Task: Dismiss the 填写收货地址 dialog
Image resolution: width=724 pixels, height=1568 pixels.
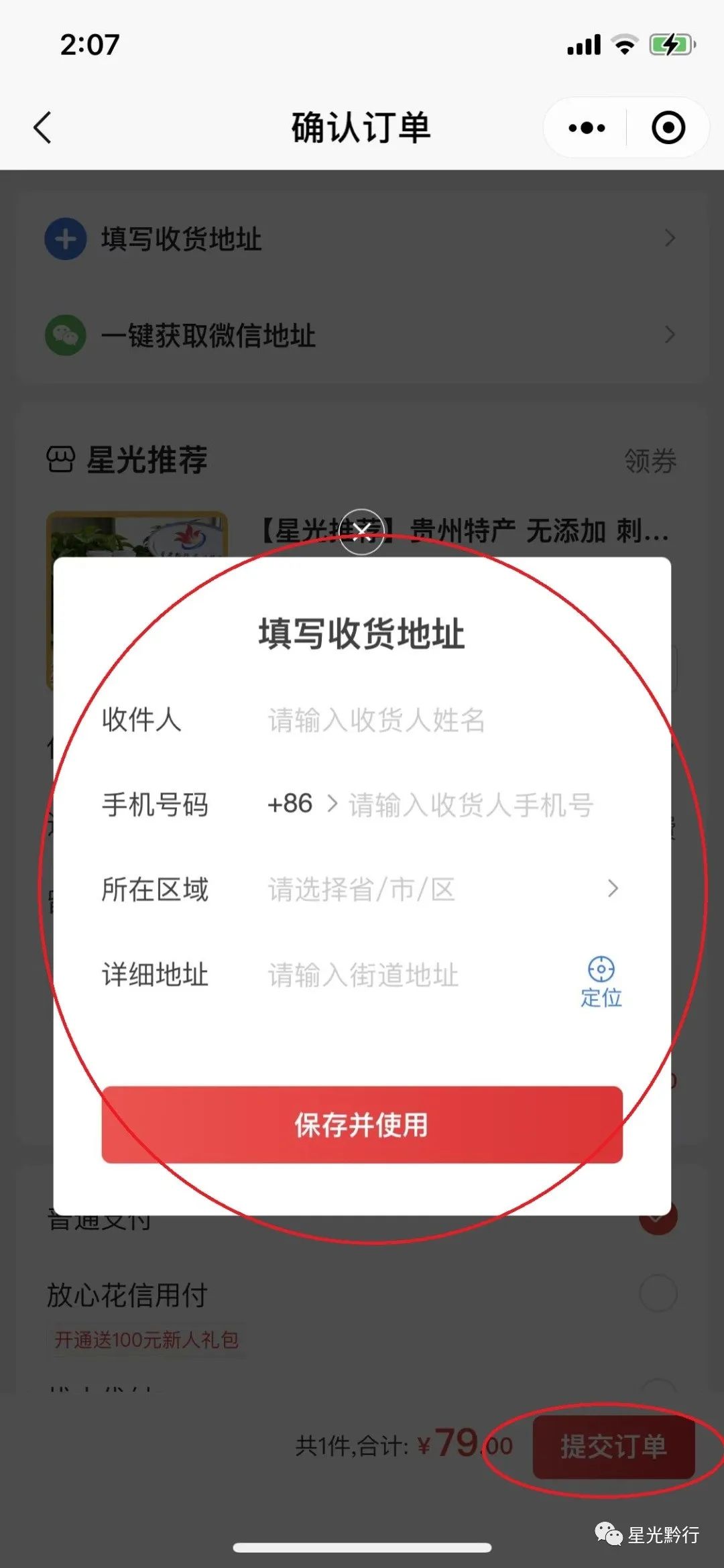Action: coord(361,532)
